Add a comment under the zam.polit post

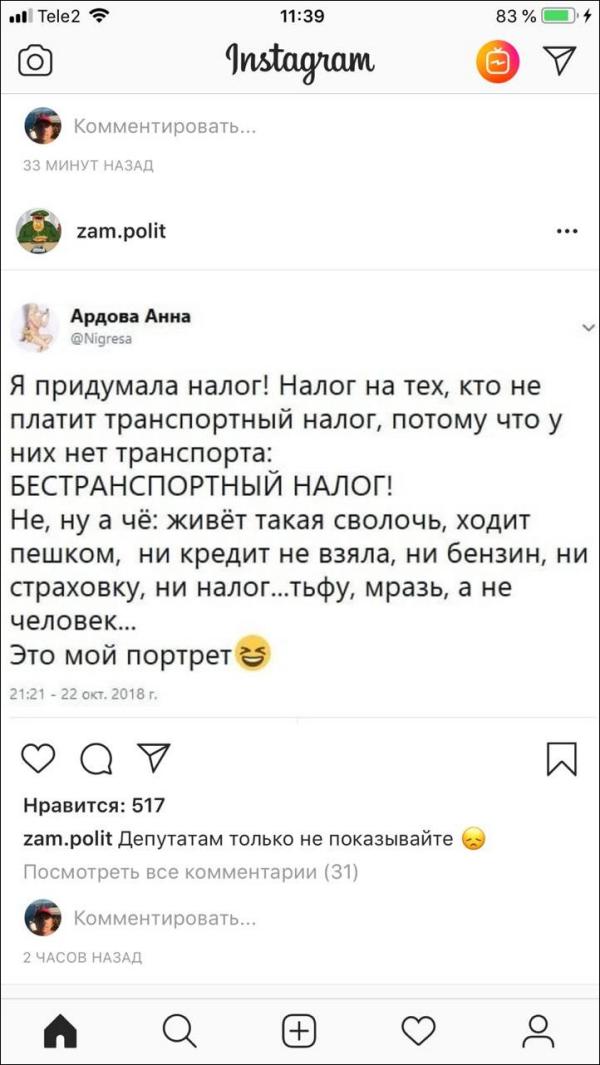click(164, 918)
